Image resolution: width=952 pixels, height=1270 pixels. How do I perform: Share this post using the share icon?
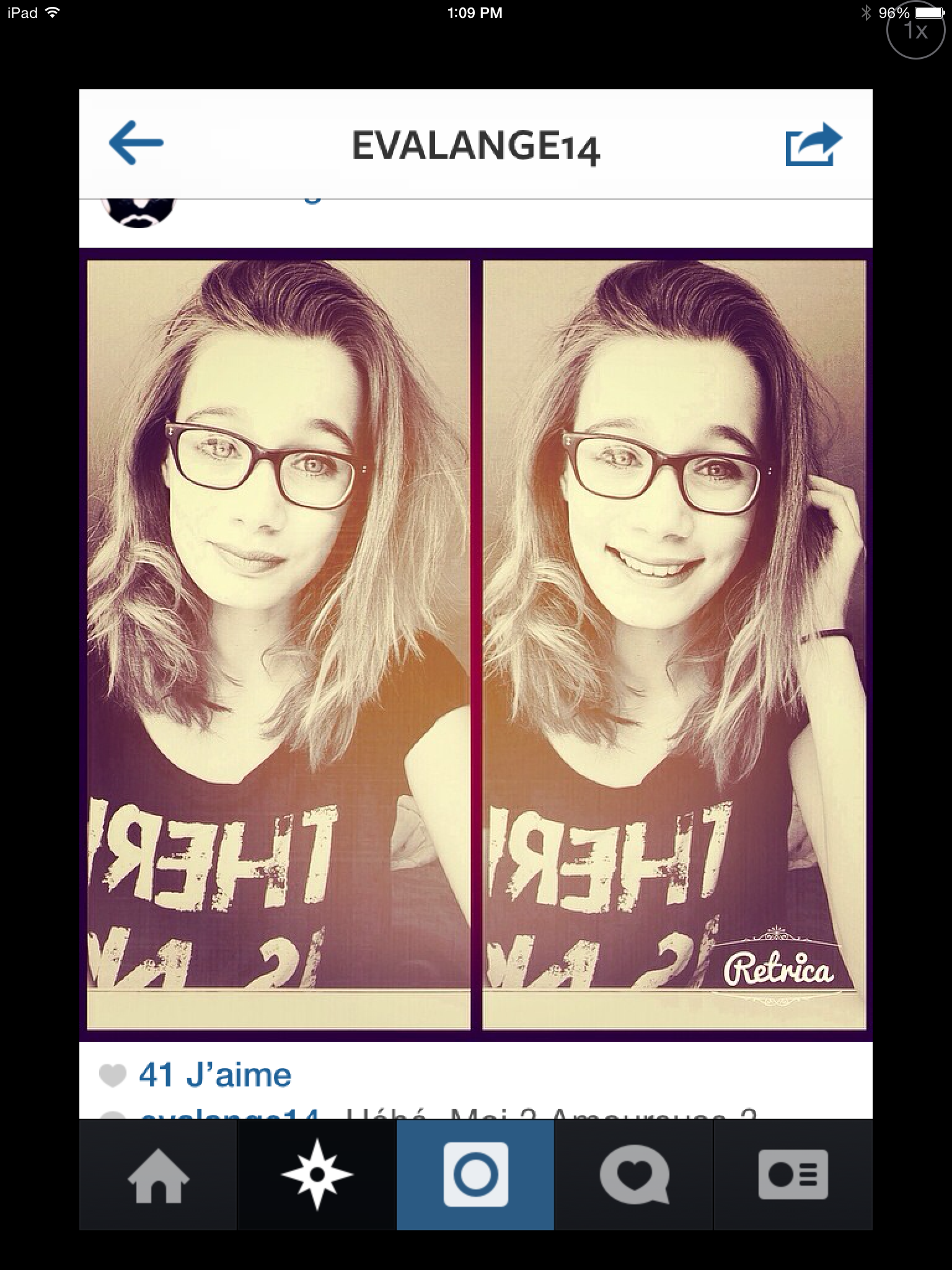pos(813,144)
